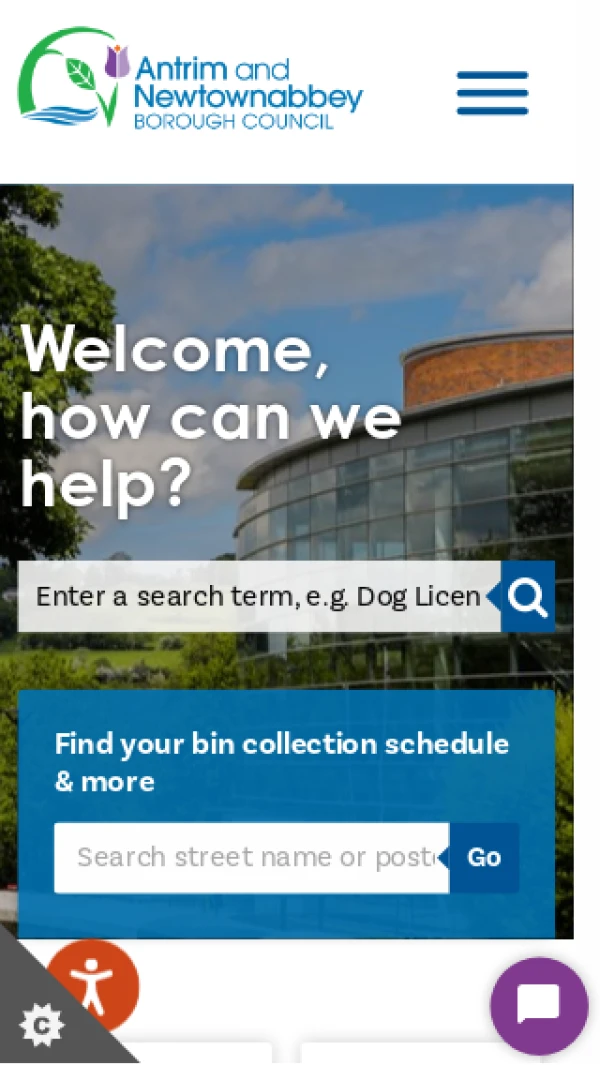The width and height of the screenshot is (600, 1065).
Task: Tap the magnifier search button
Action: tap(528, 597)
